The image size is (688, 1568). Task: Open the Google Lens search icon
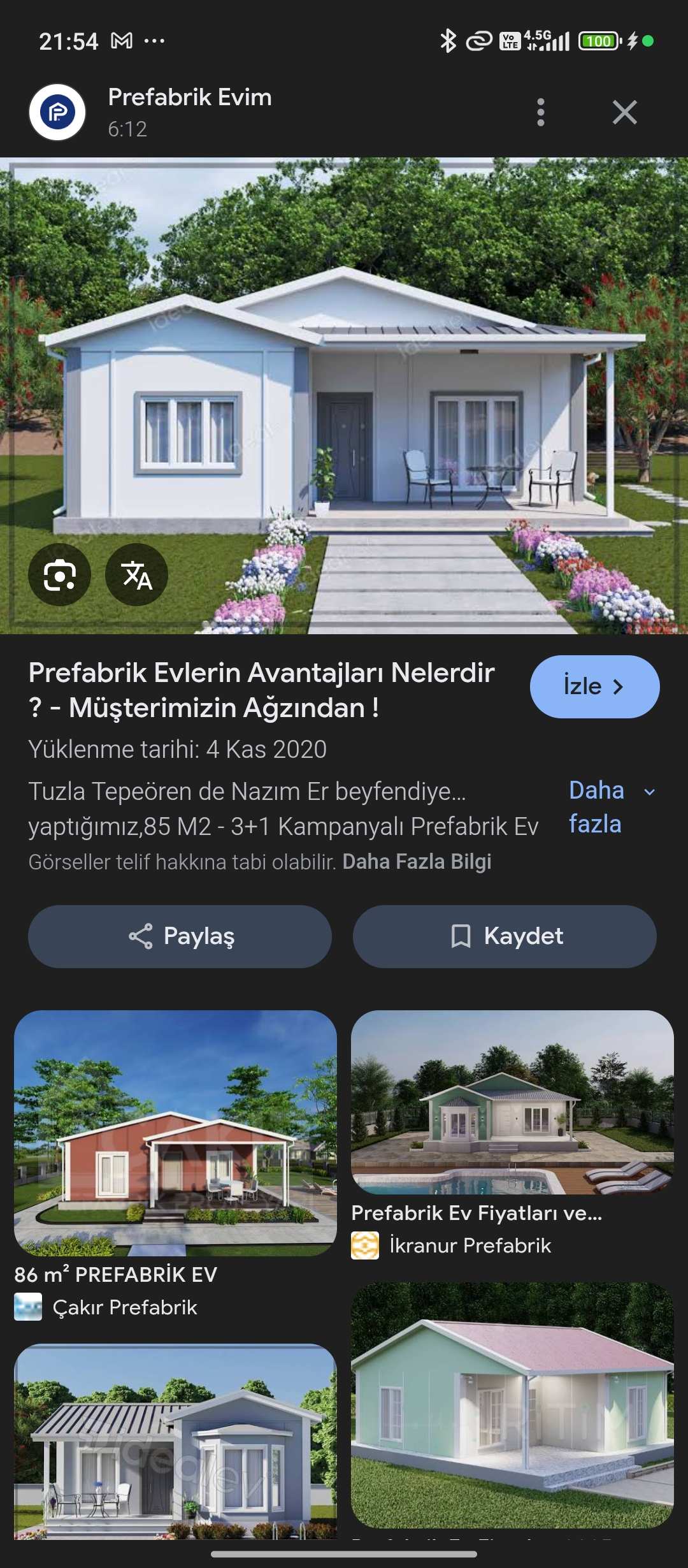point(61,574)
